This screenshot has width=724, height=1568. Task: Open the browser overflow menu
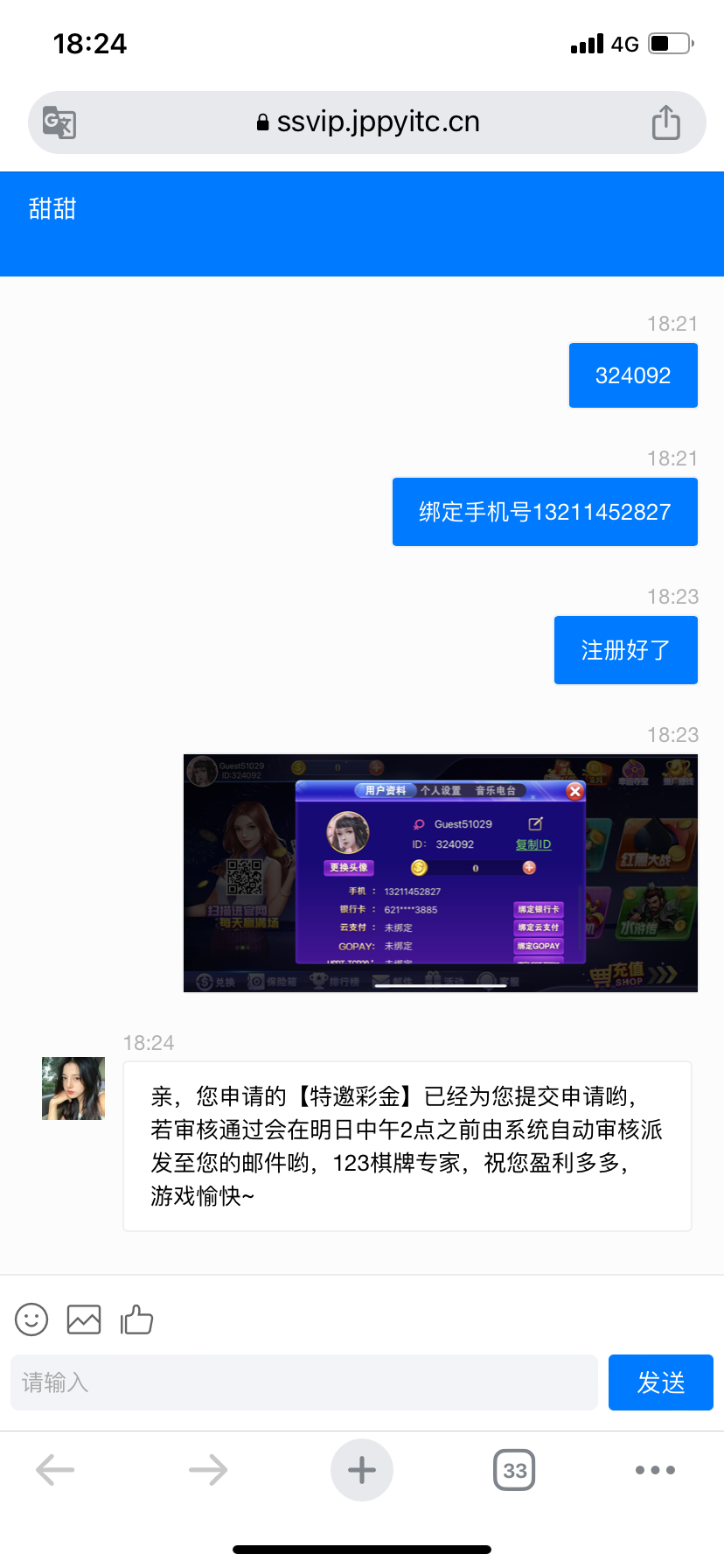point(655,1470)
